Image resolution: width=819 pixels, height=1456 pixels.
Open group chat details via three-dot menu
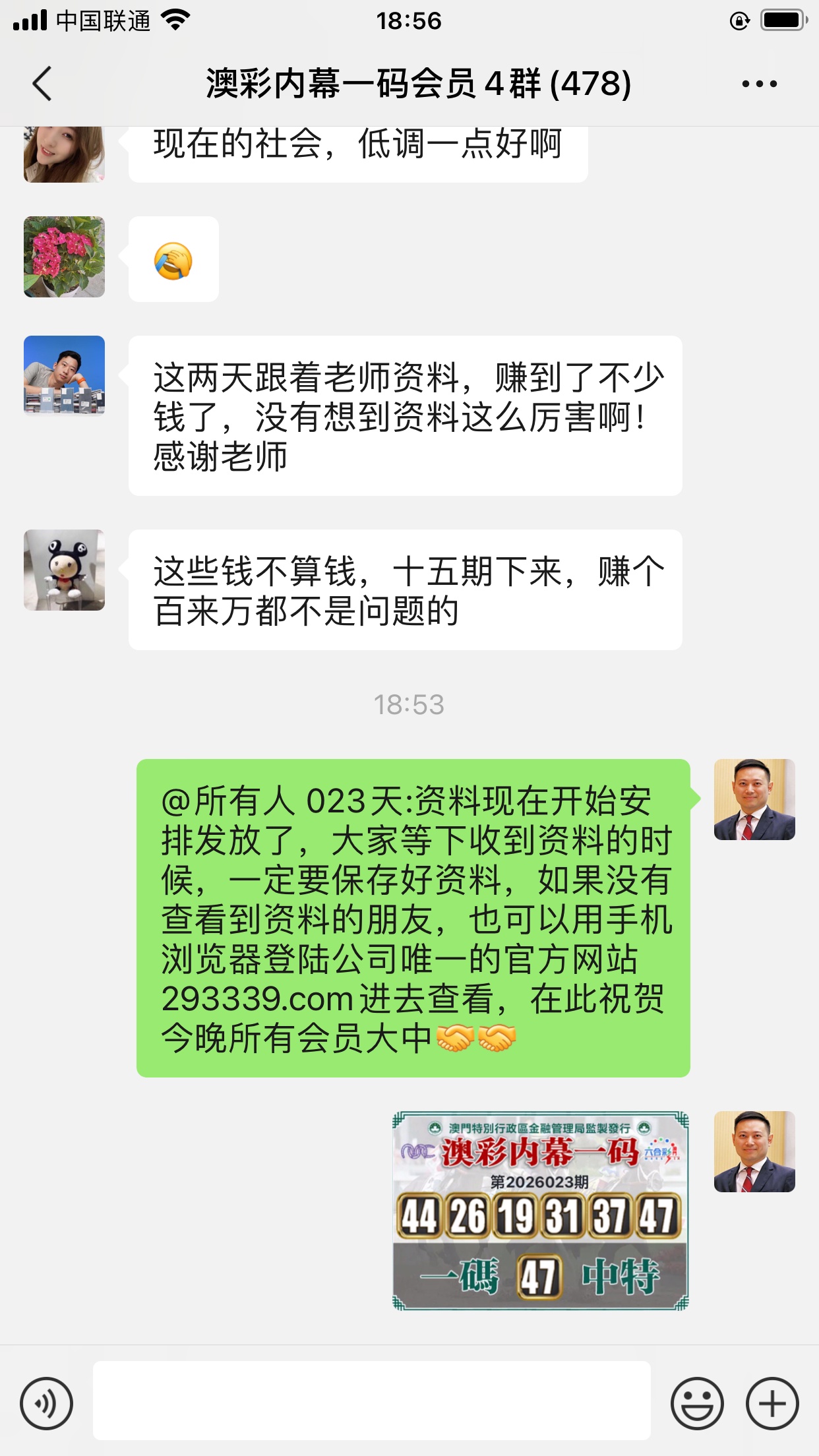pyautogui.click(x=759, y=84)
